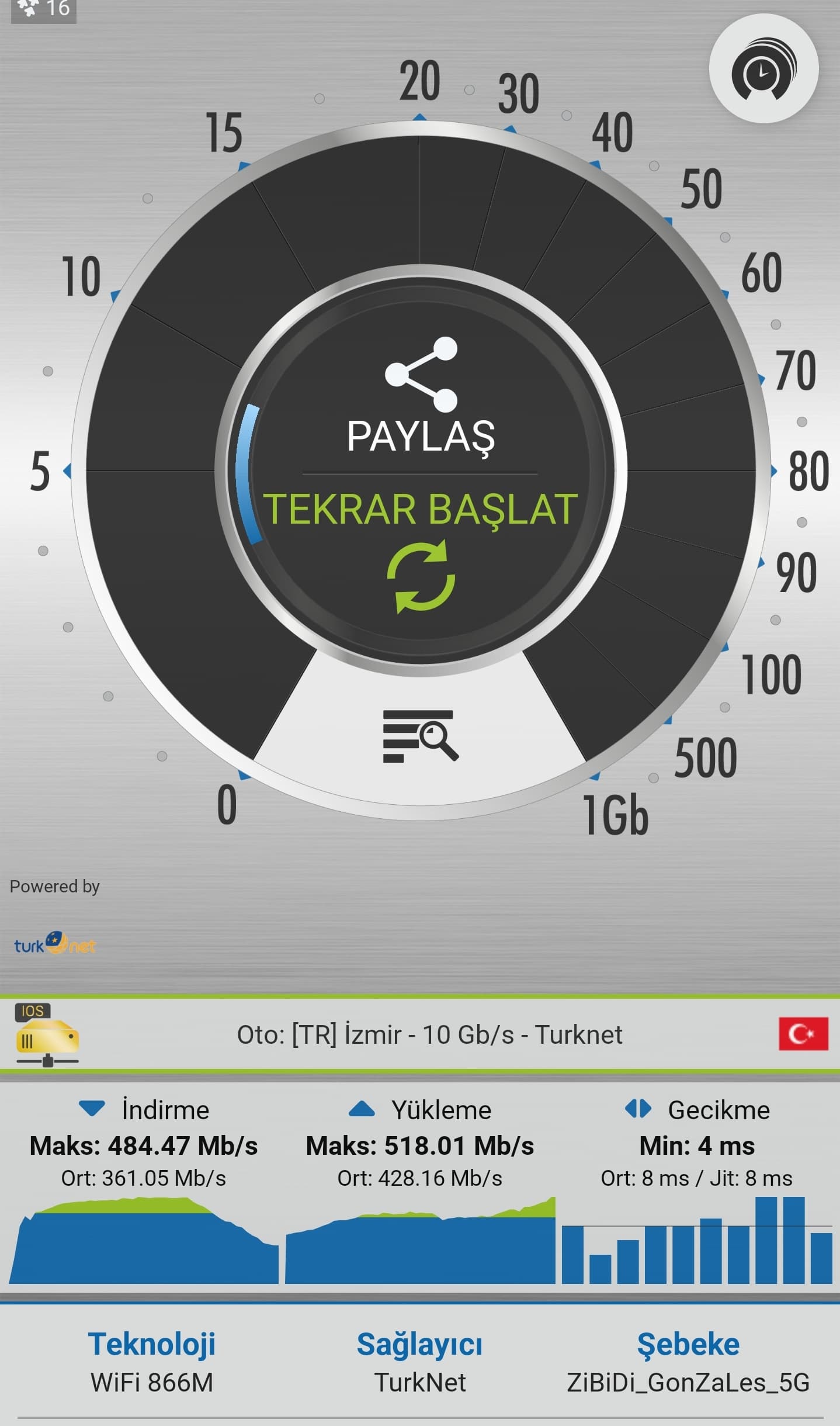840x1426 pixels.
Task: Open the detailed results list icon
Action: click(421, 736)
